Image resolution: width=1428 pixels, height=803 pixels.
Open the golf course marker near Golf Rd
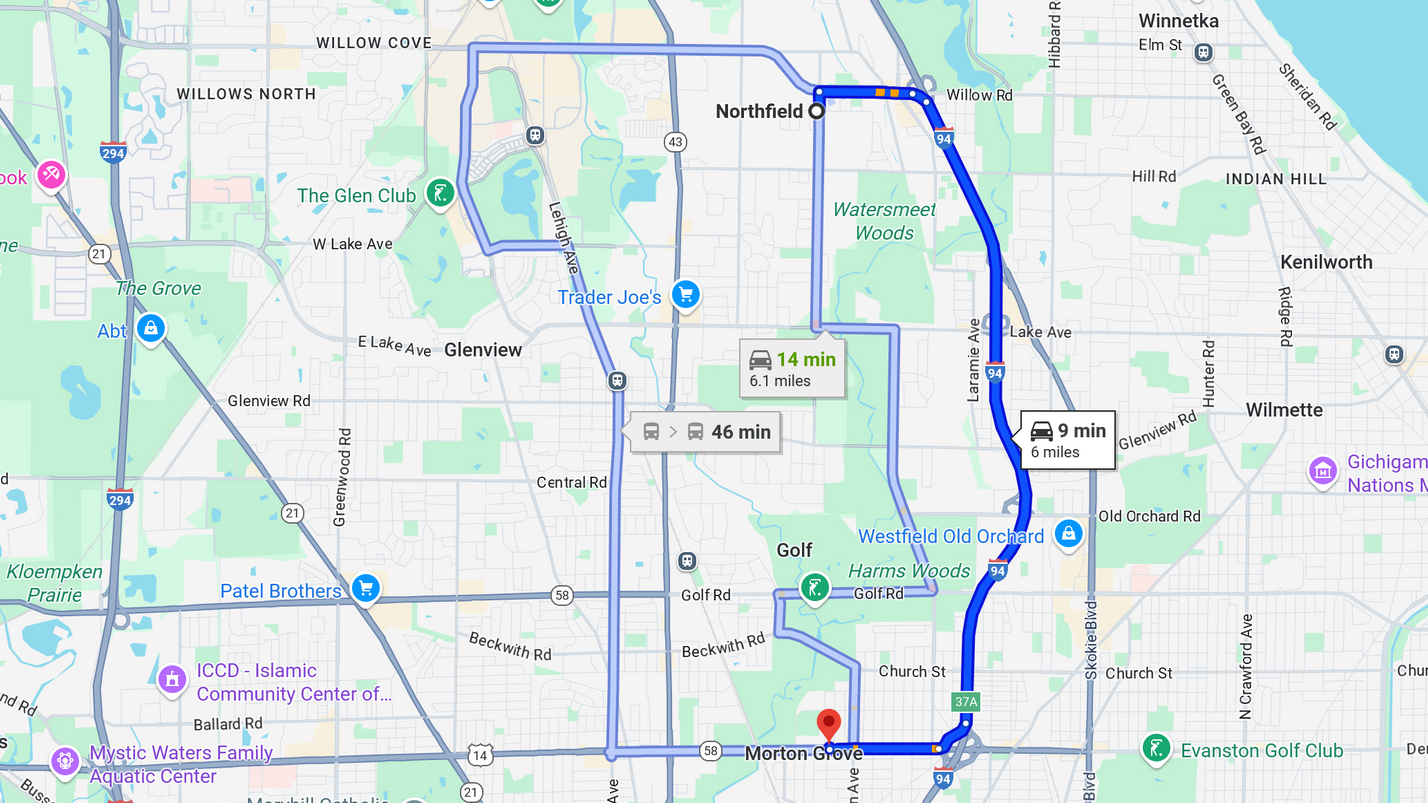tap(815, 588)
